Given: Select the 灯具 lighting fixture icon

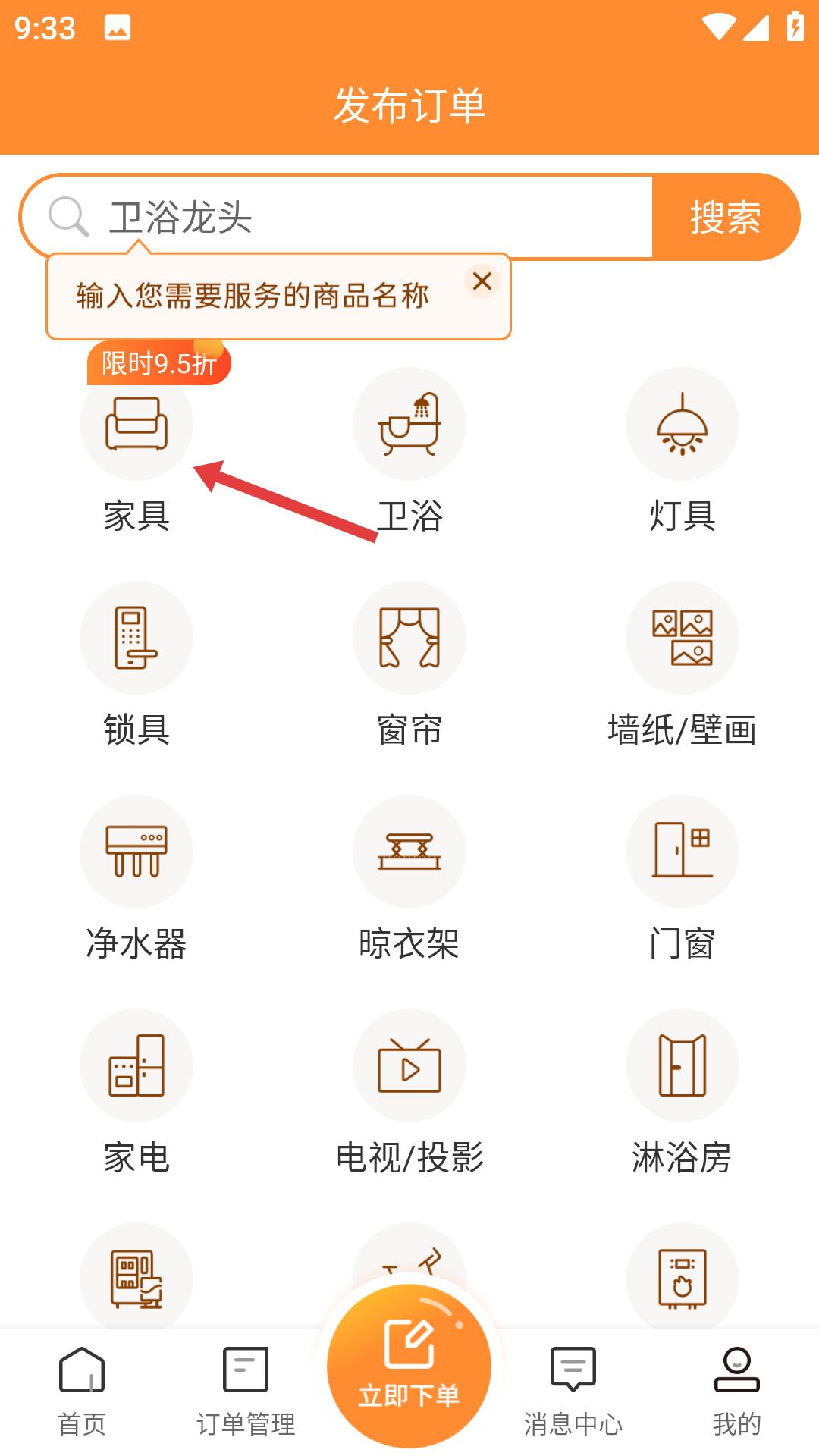Looking at the screenshot, I should coord(682,425).
